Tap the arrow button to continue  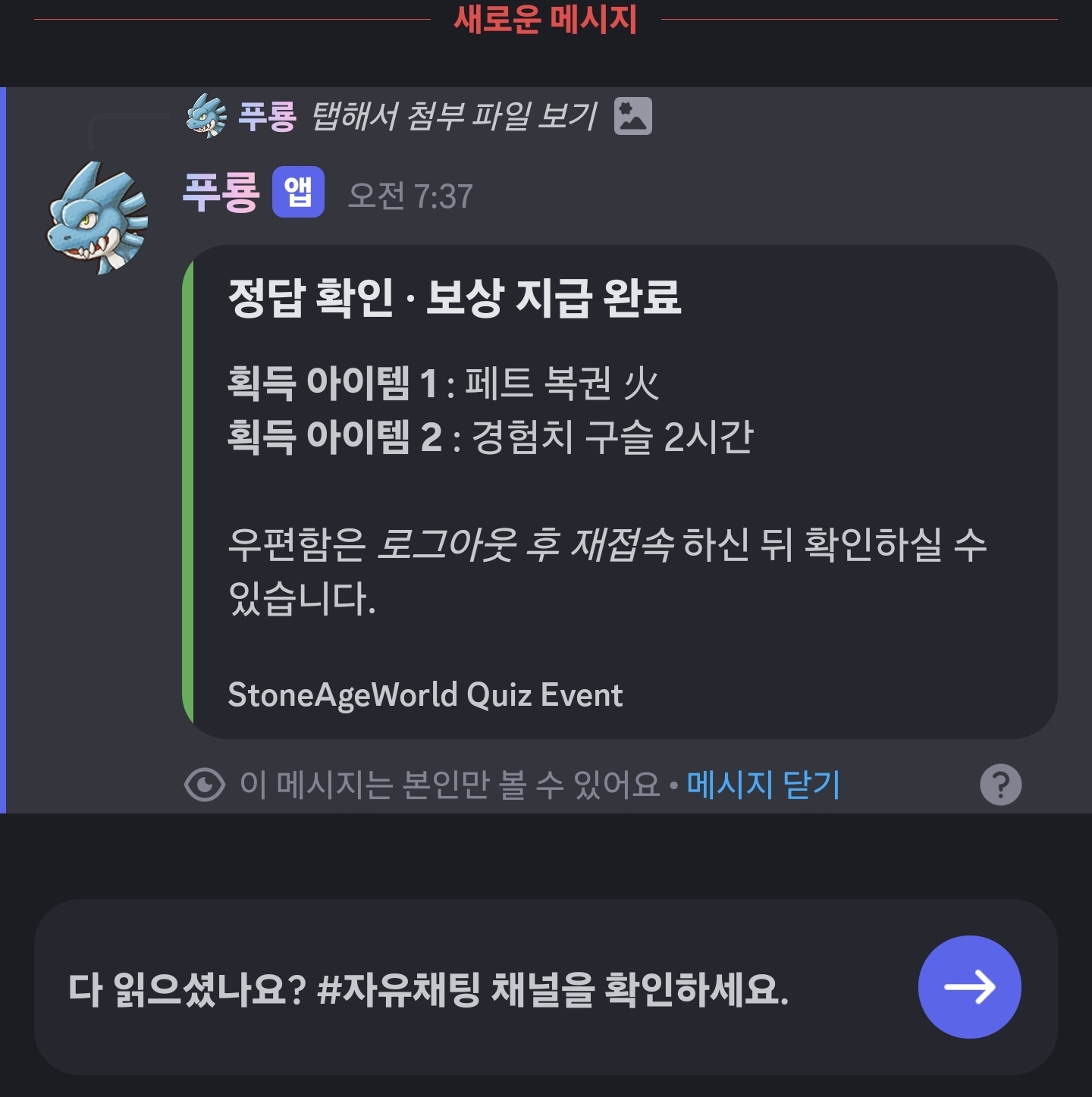(969, 987)
